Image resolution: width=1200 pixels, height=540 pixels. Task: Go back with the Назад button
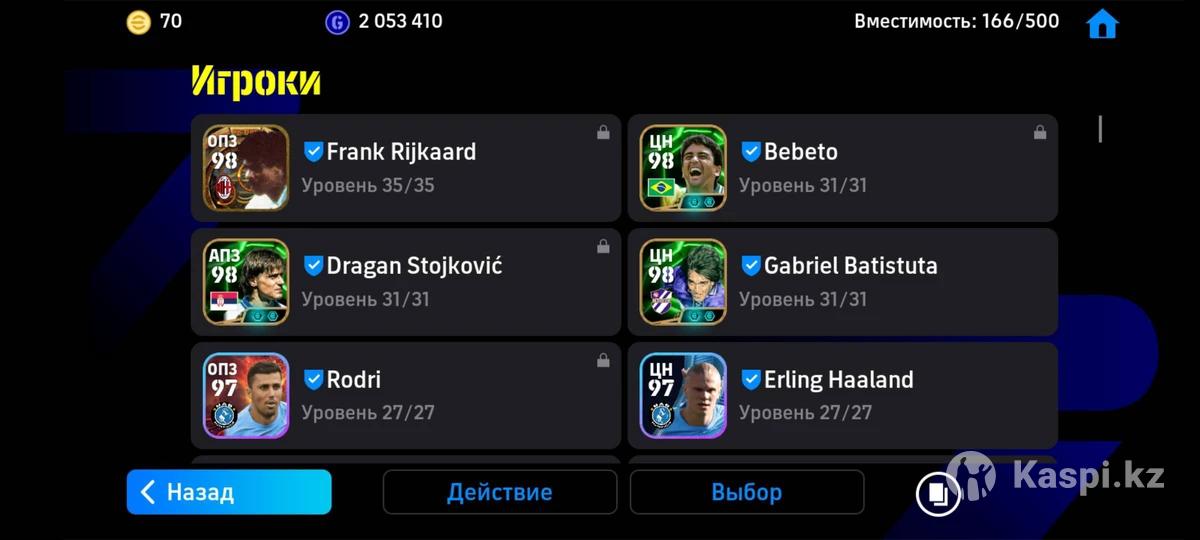[x=229, y=492]
